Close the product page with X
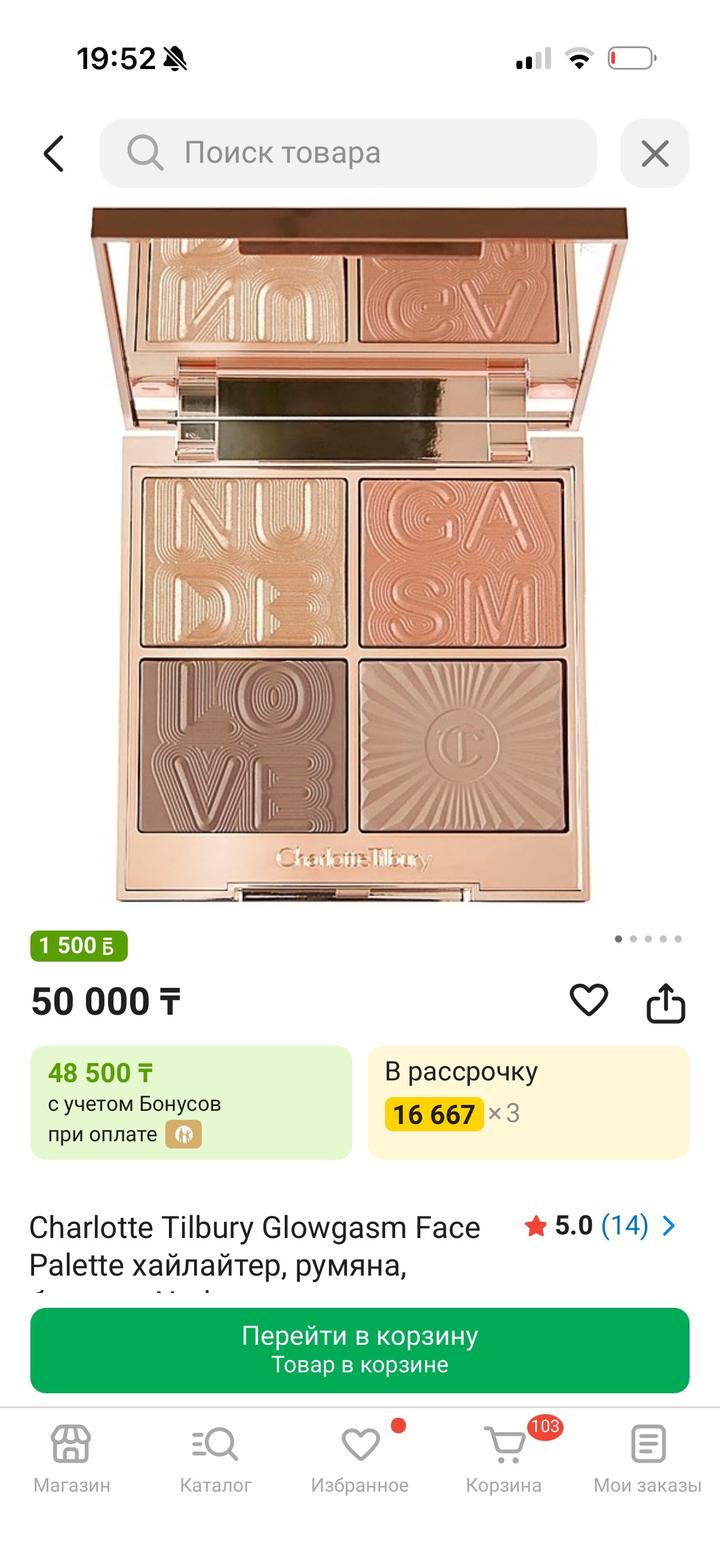720x1565 pixels. [655, 153]
